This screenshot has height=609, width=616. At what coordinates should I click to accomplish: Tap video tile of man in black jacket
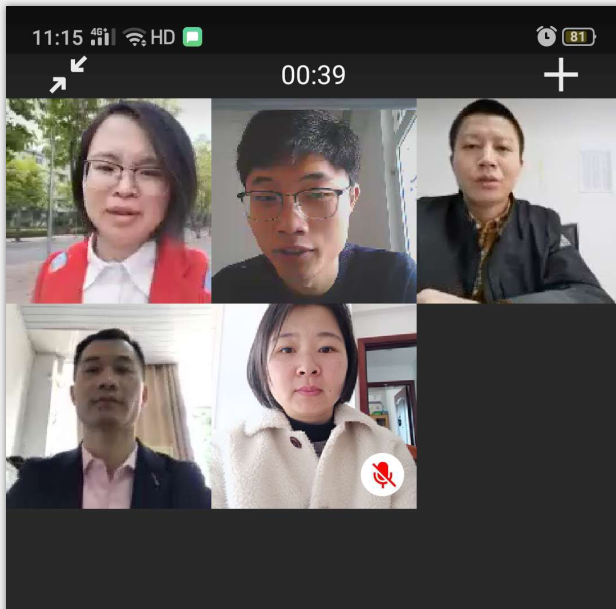pos(515,200)
